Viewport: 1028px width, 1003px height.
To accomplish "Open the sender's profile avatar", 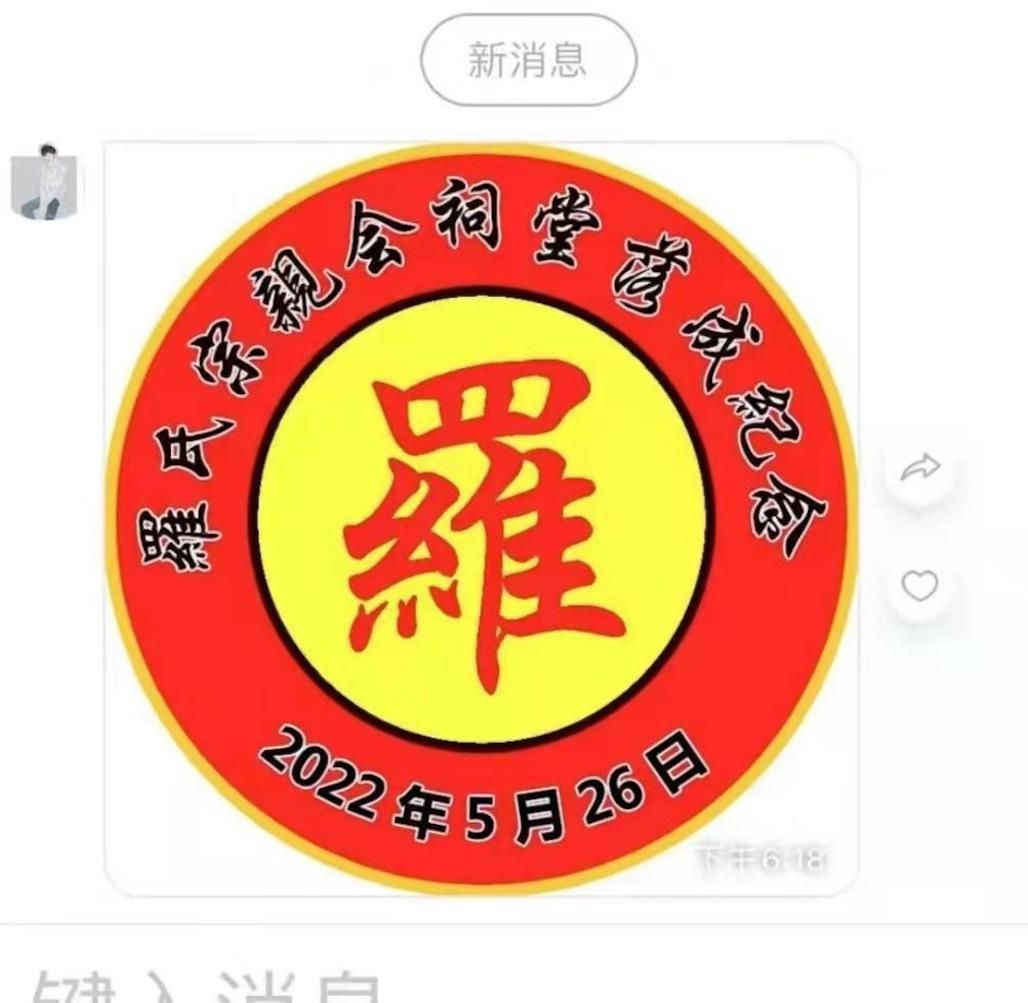I will click(47, 182).
